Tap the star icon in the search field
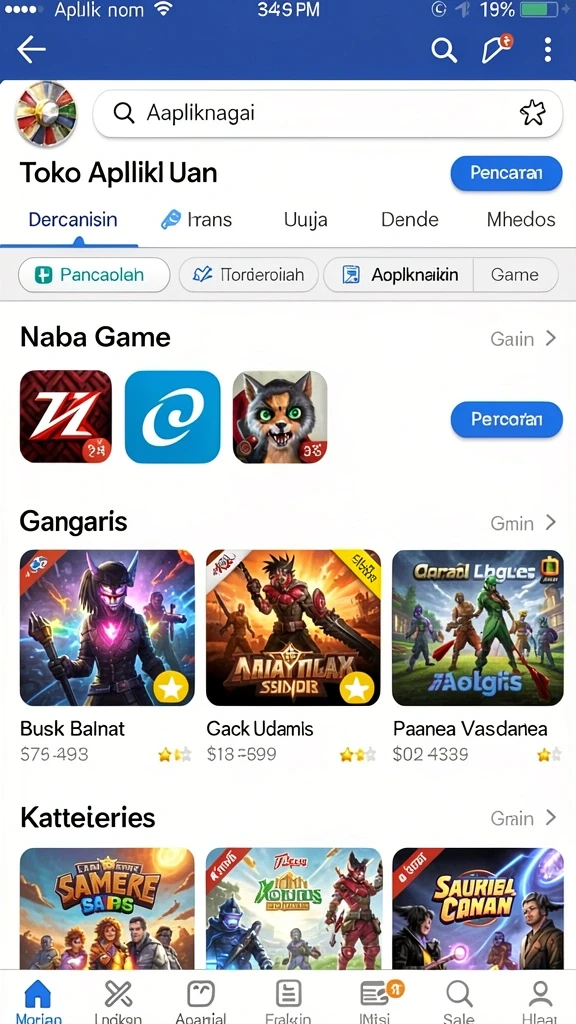The image size is (576, 1024). coord(532,114)
